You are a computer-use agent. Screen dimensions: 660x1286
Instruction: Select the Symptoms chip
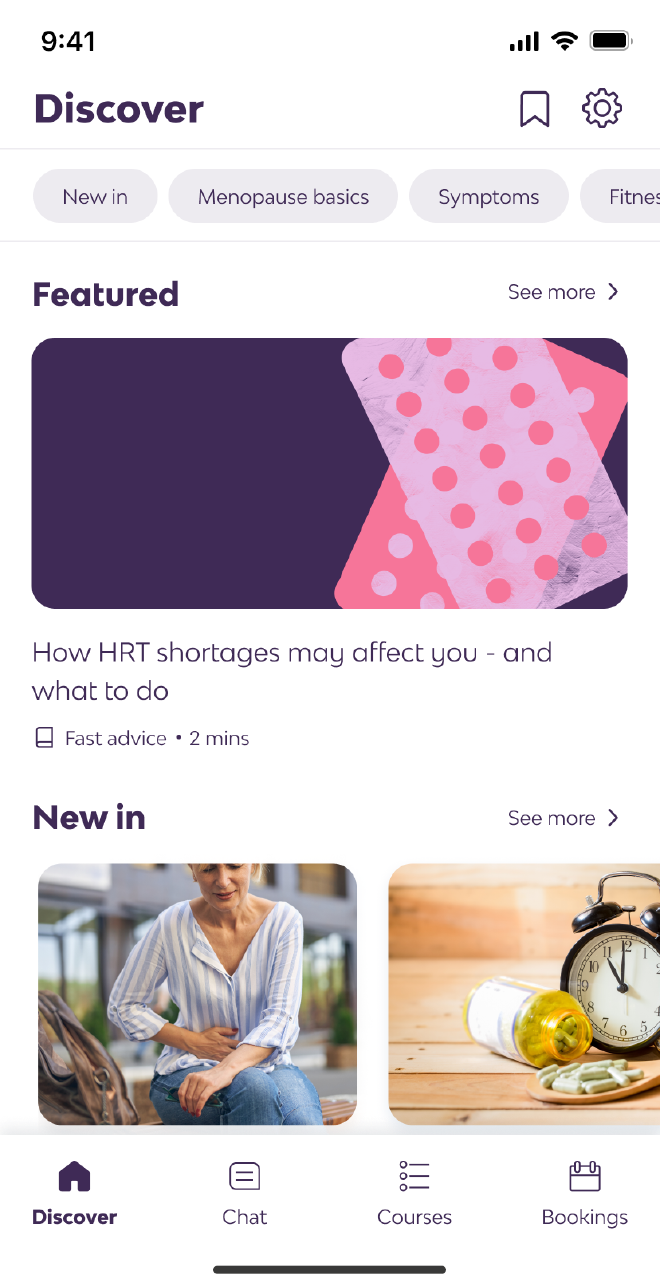coord(488,196)
